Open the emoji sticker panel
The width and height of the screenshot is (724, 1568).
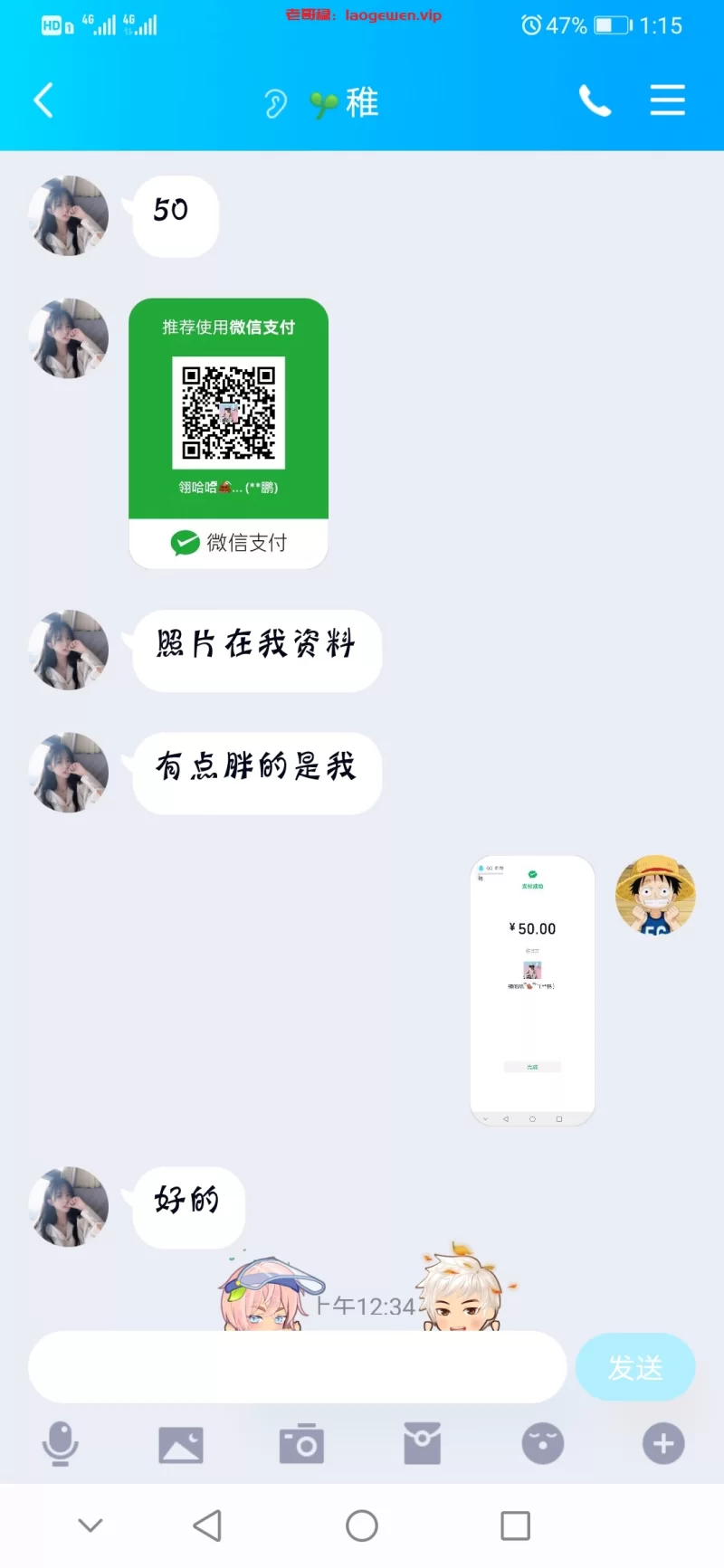point(543,1443)
